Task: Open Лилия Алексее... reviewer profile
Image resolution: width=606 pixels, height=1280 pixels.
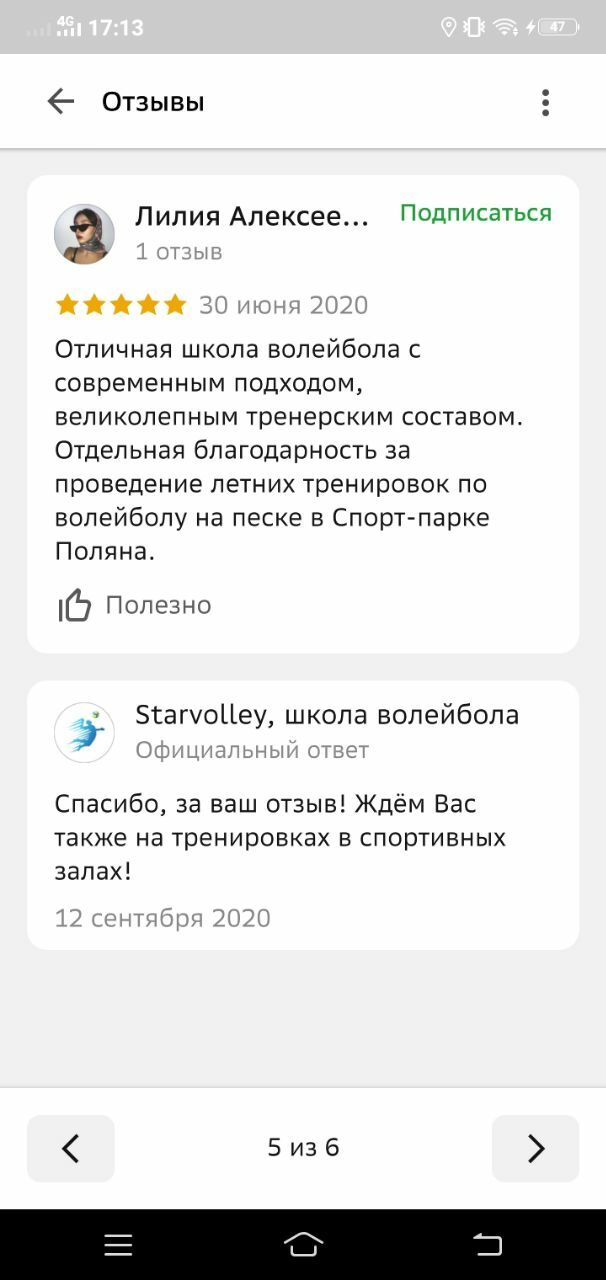Action: click(251, 216)
